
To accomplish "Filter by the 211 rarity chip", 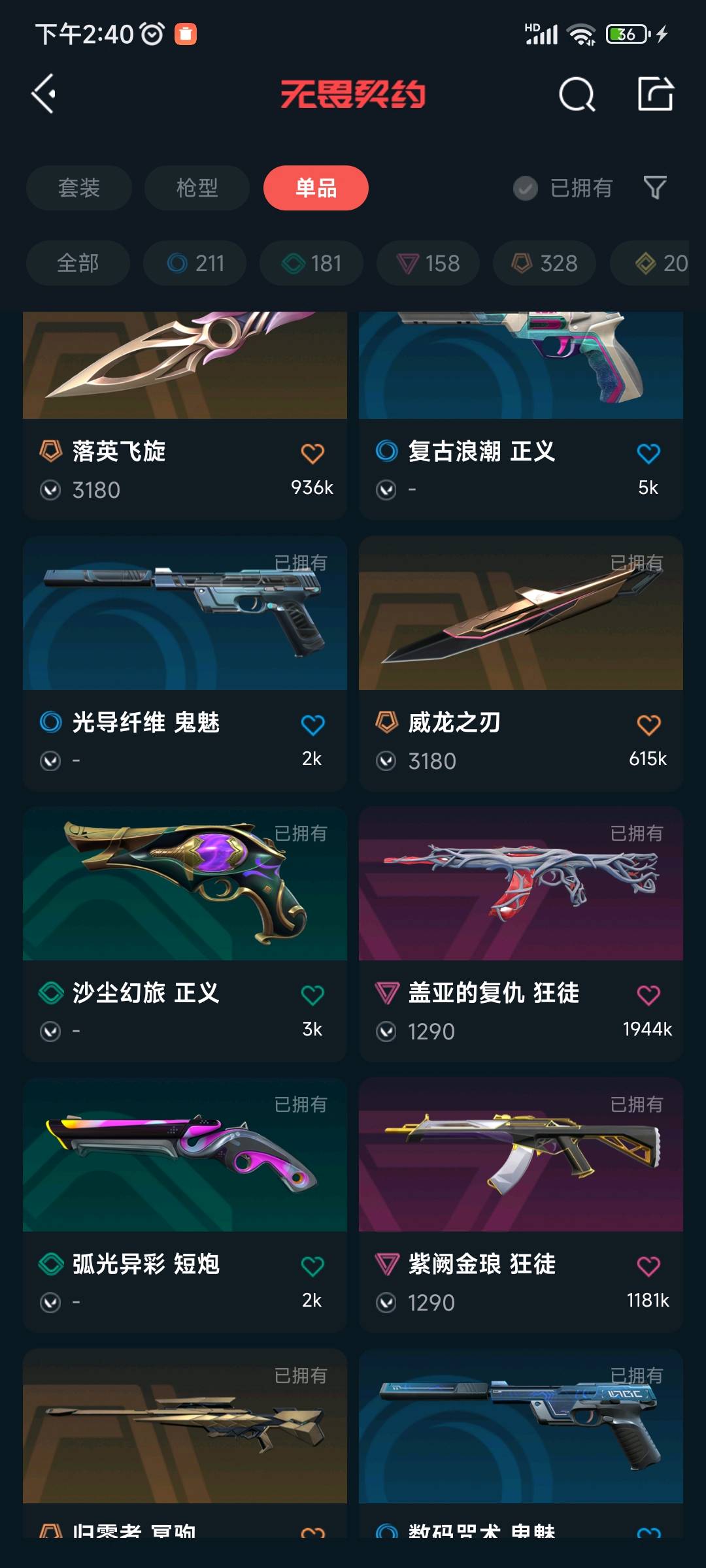I will [x=195, y=263].
